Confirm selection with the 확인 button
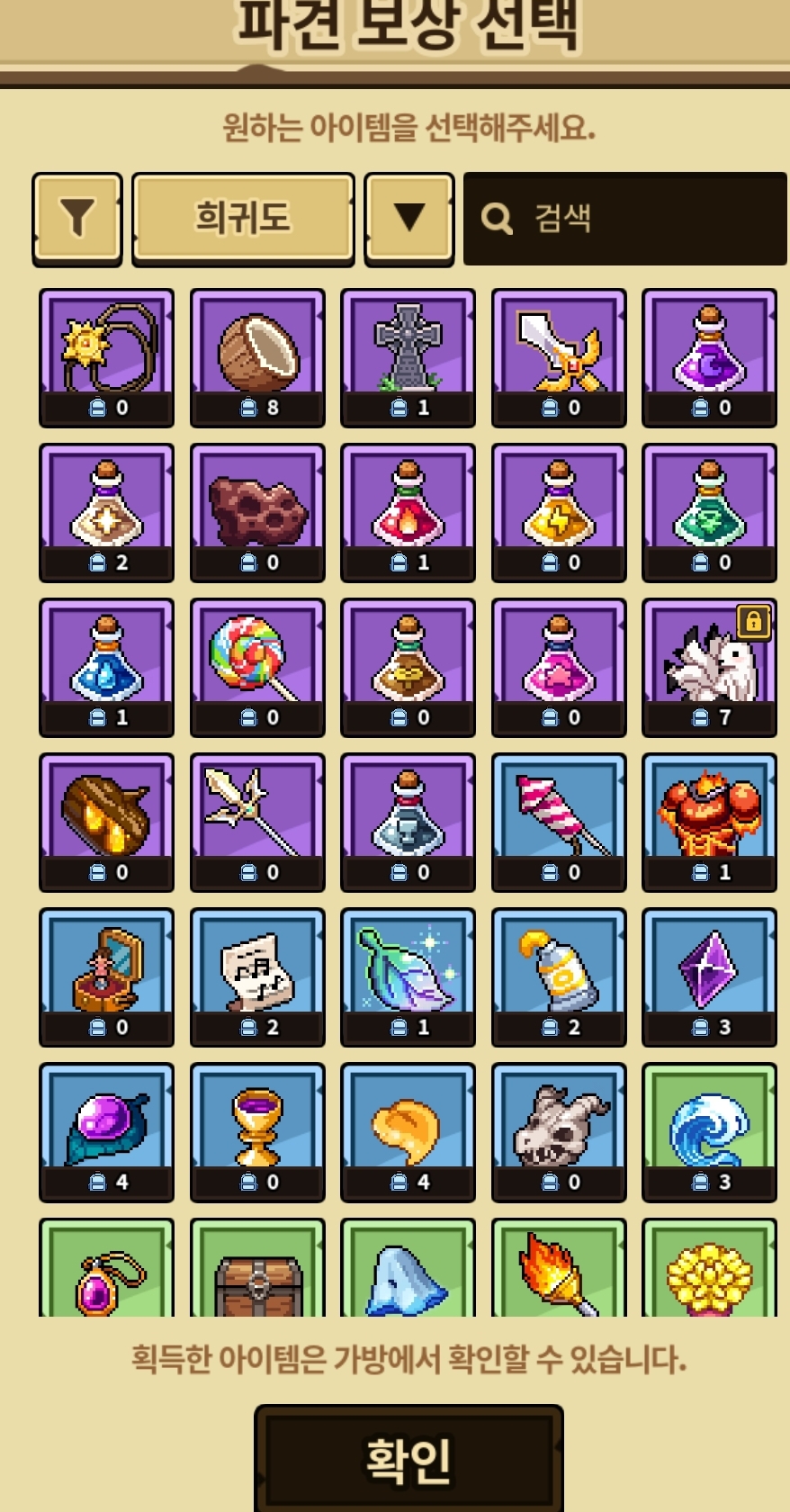Image resolution: width=790 pixels, height=1512 pixels. pos(408,1460)
